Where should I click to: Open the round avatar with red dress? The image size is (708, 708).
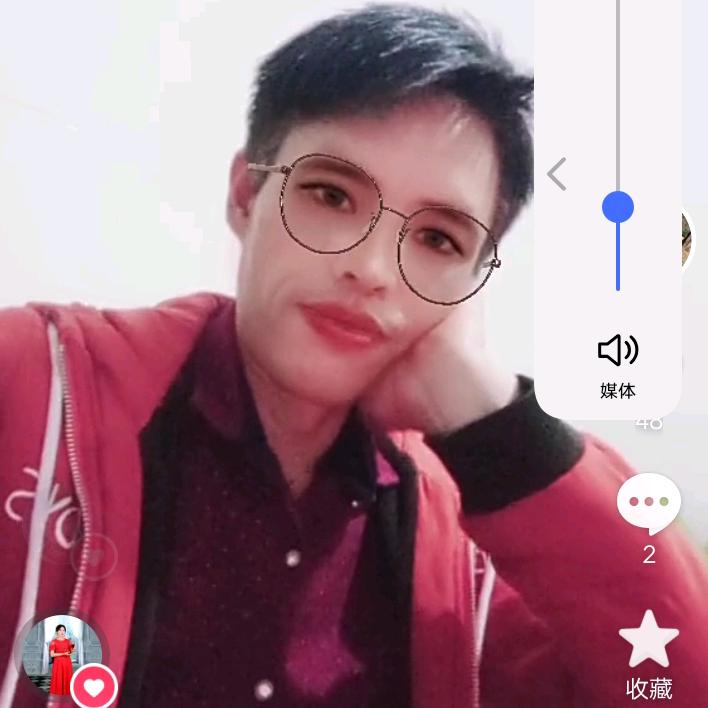61,655
